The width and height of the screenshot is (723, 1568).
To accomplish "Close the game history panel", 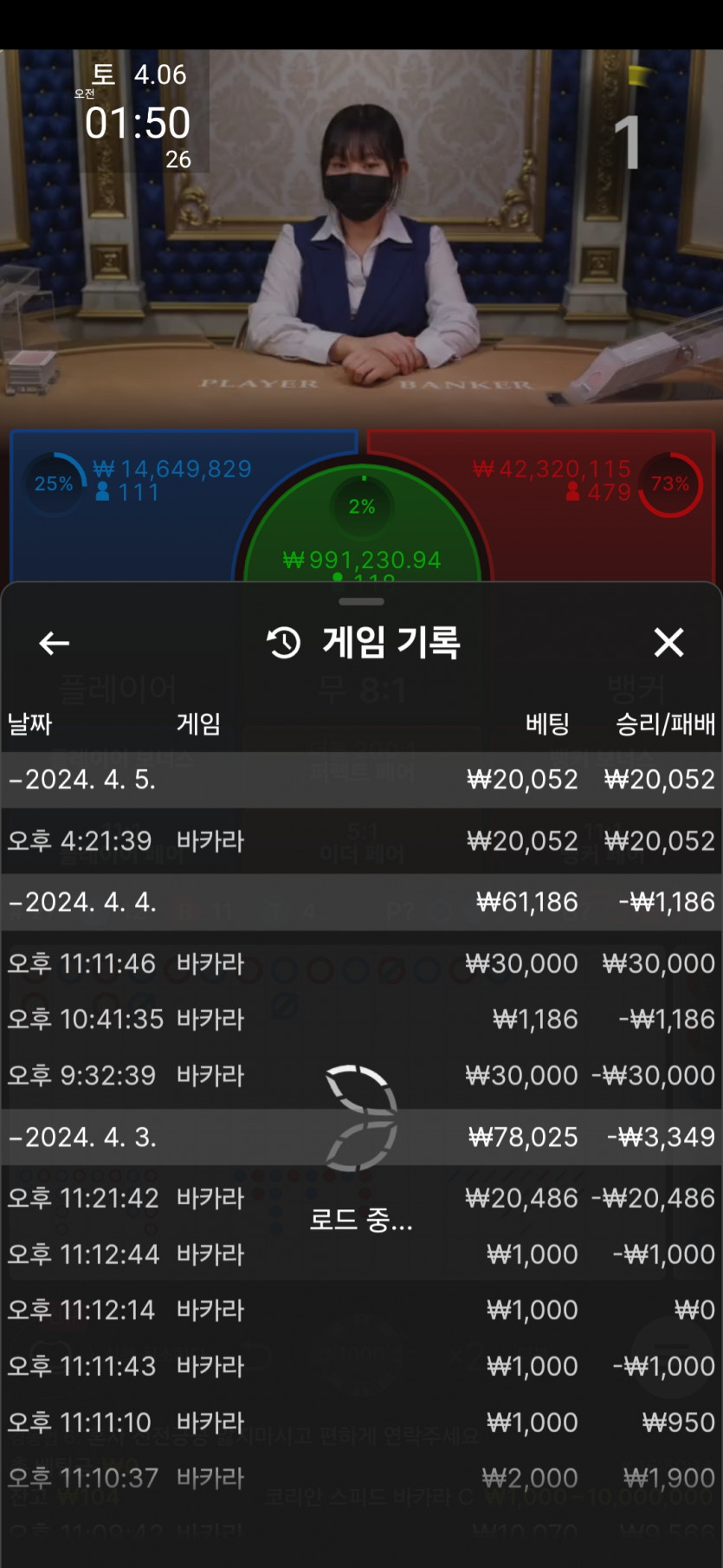I will coord(668,643).
